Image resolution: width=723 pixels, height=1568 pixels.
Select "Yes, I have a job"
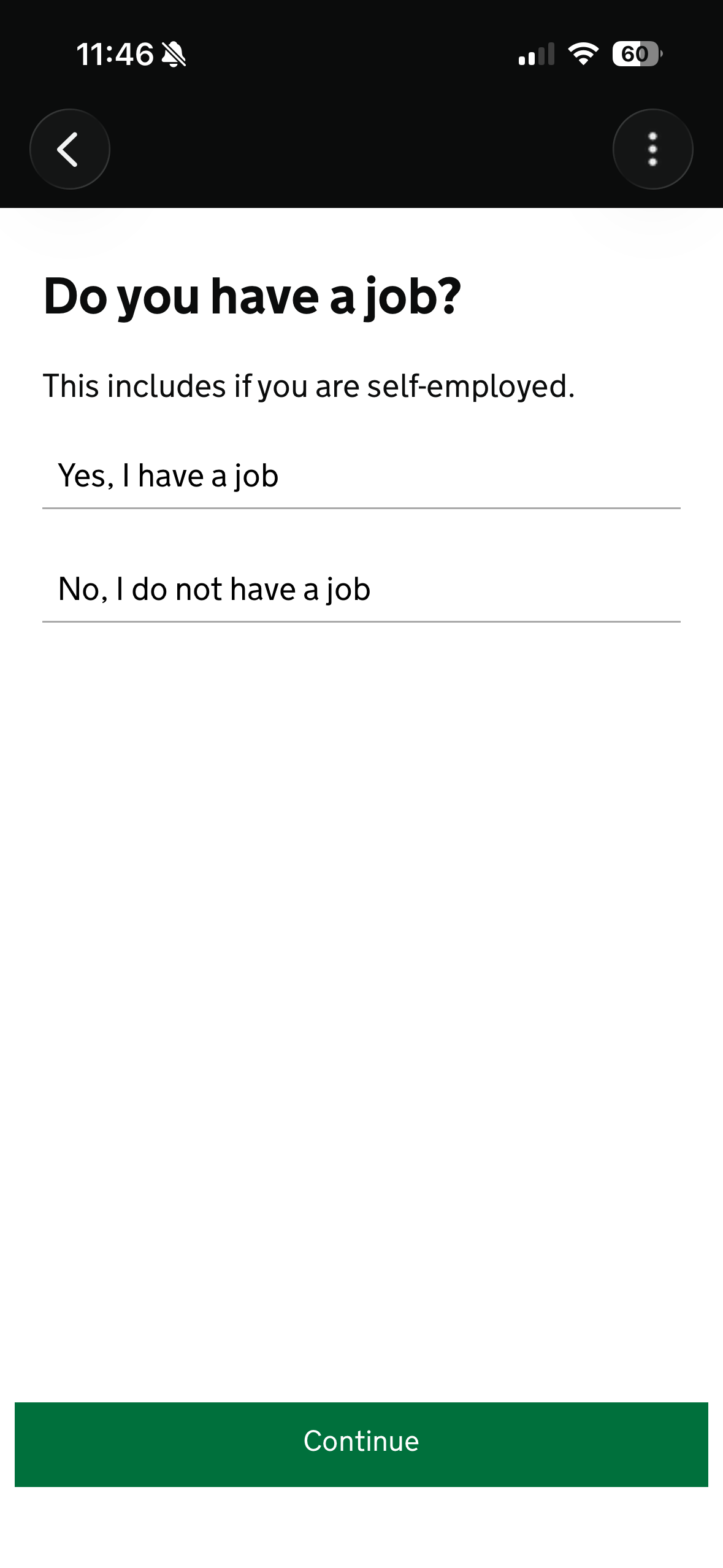point(361,476)
